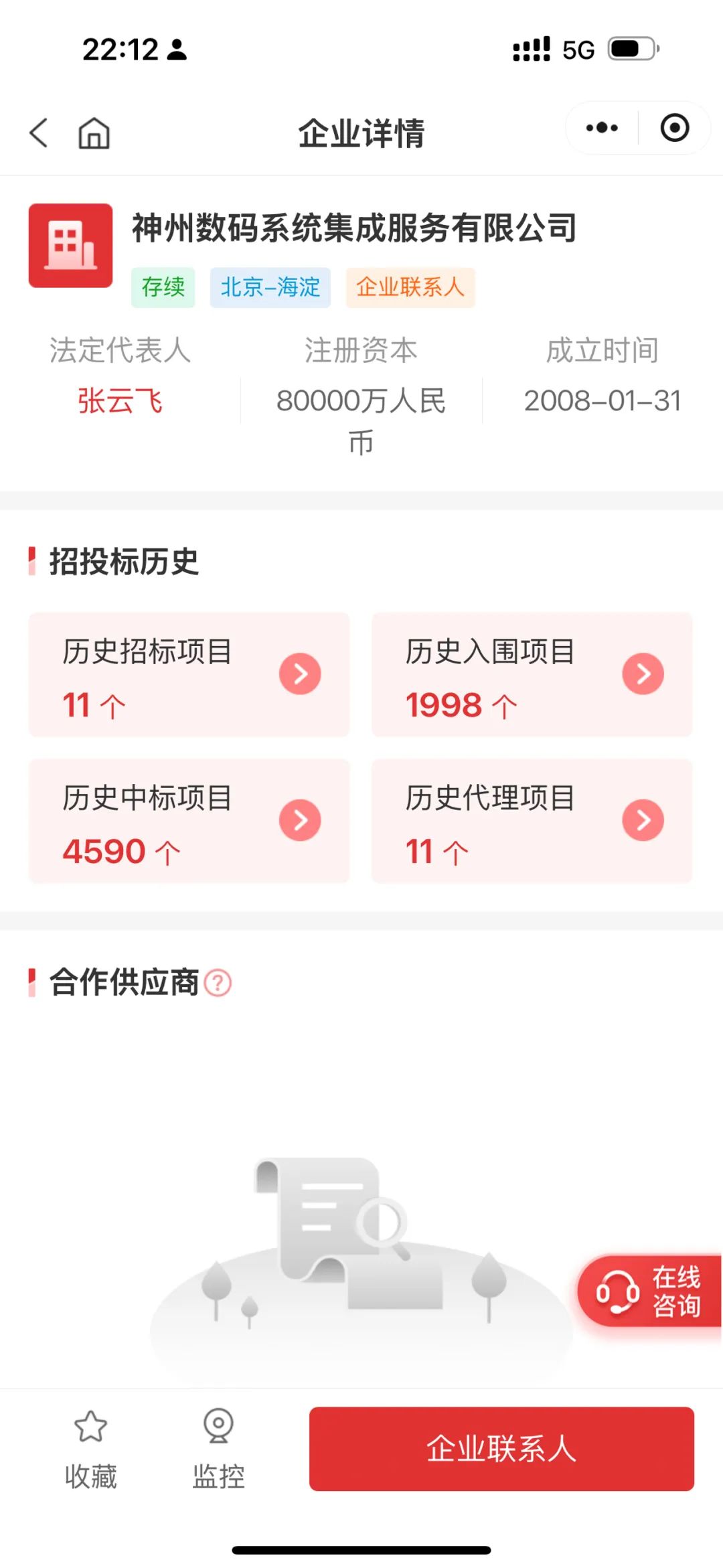Tap the red 企业联系人 button
This screenshot has height=1568, width=723.
[x=501, y=1449]
